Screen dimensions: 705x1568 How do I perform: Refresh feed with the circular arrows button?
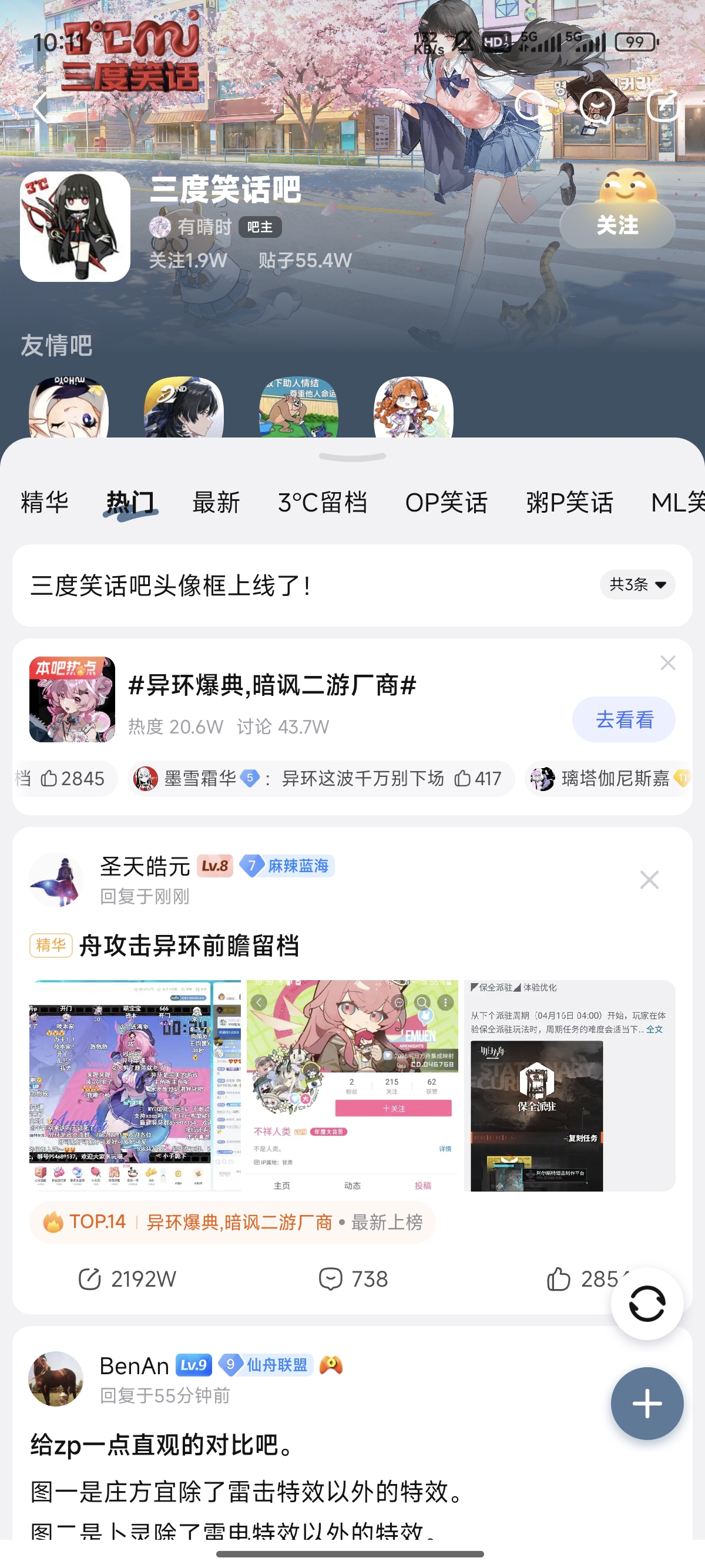click(647, 1304)
